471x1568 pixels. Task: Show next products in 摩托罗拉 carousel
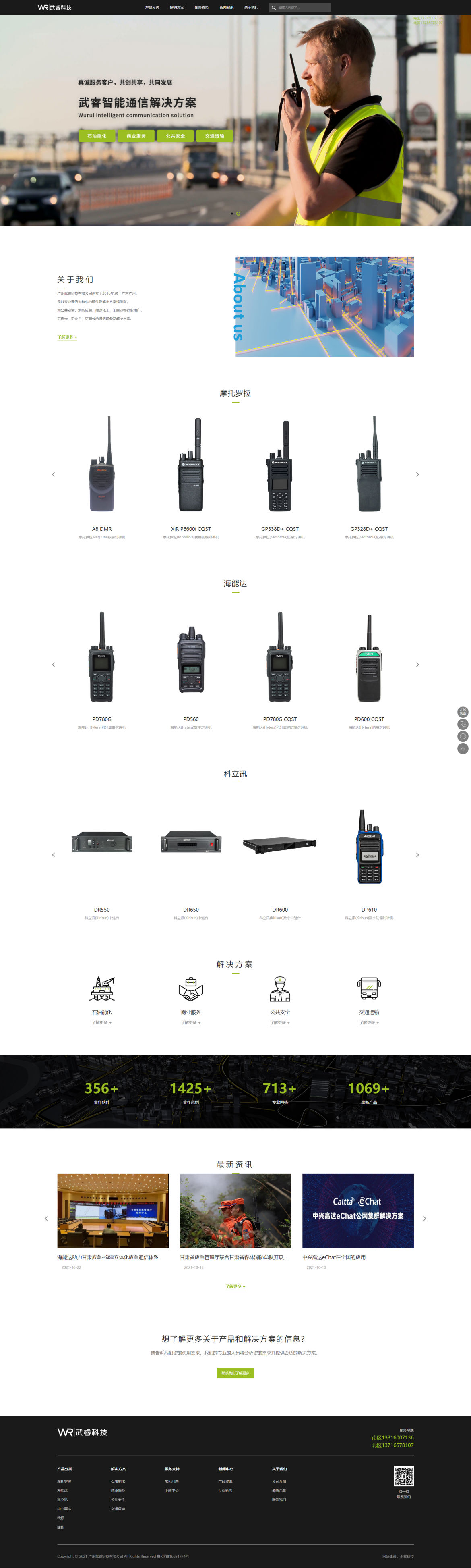(x=417, y=474)
